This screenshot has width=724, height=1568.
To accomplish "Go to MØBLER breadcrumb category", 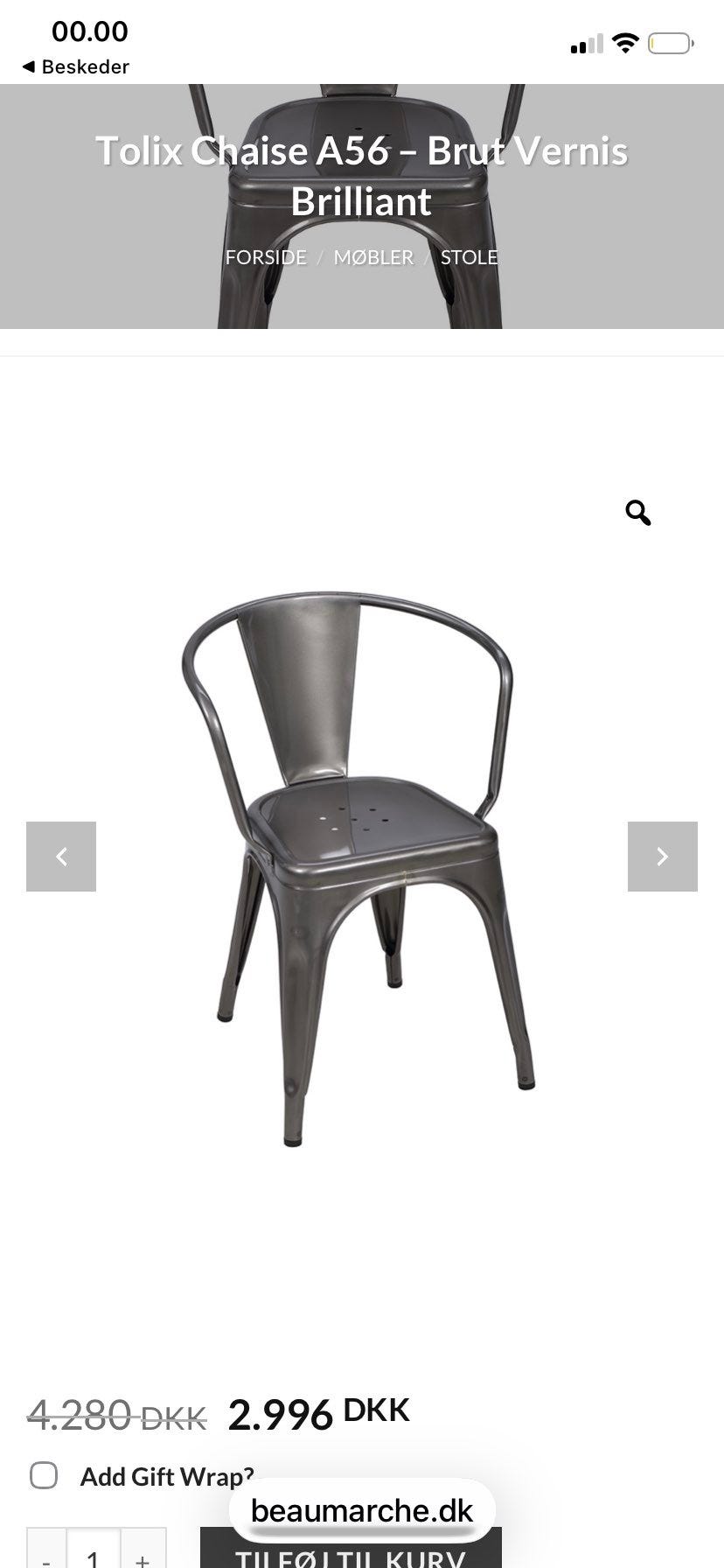I will coord(373,257).
